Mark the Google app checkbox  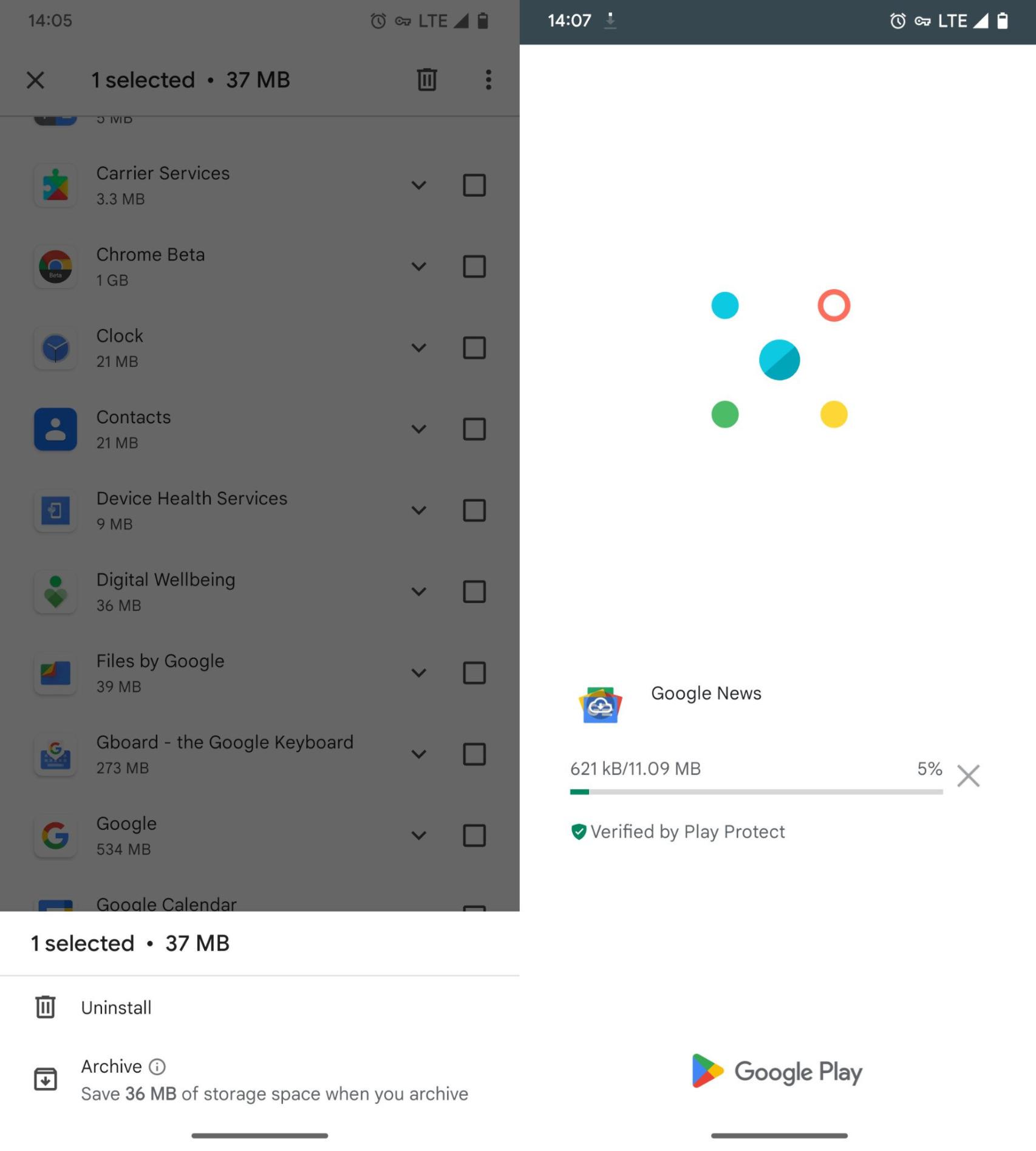474,836
